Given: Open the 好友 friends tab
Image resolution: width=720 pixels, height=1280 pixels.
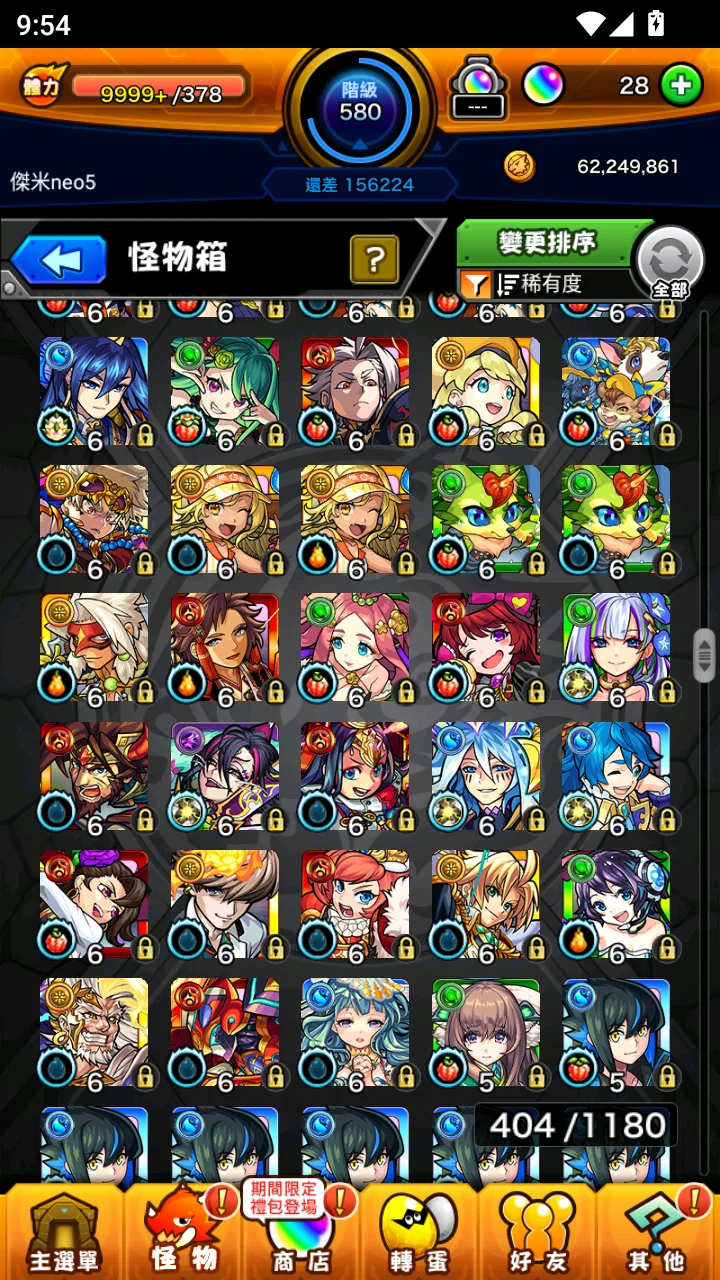Looking at the screenshot, I should (x=535, y=1233).
